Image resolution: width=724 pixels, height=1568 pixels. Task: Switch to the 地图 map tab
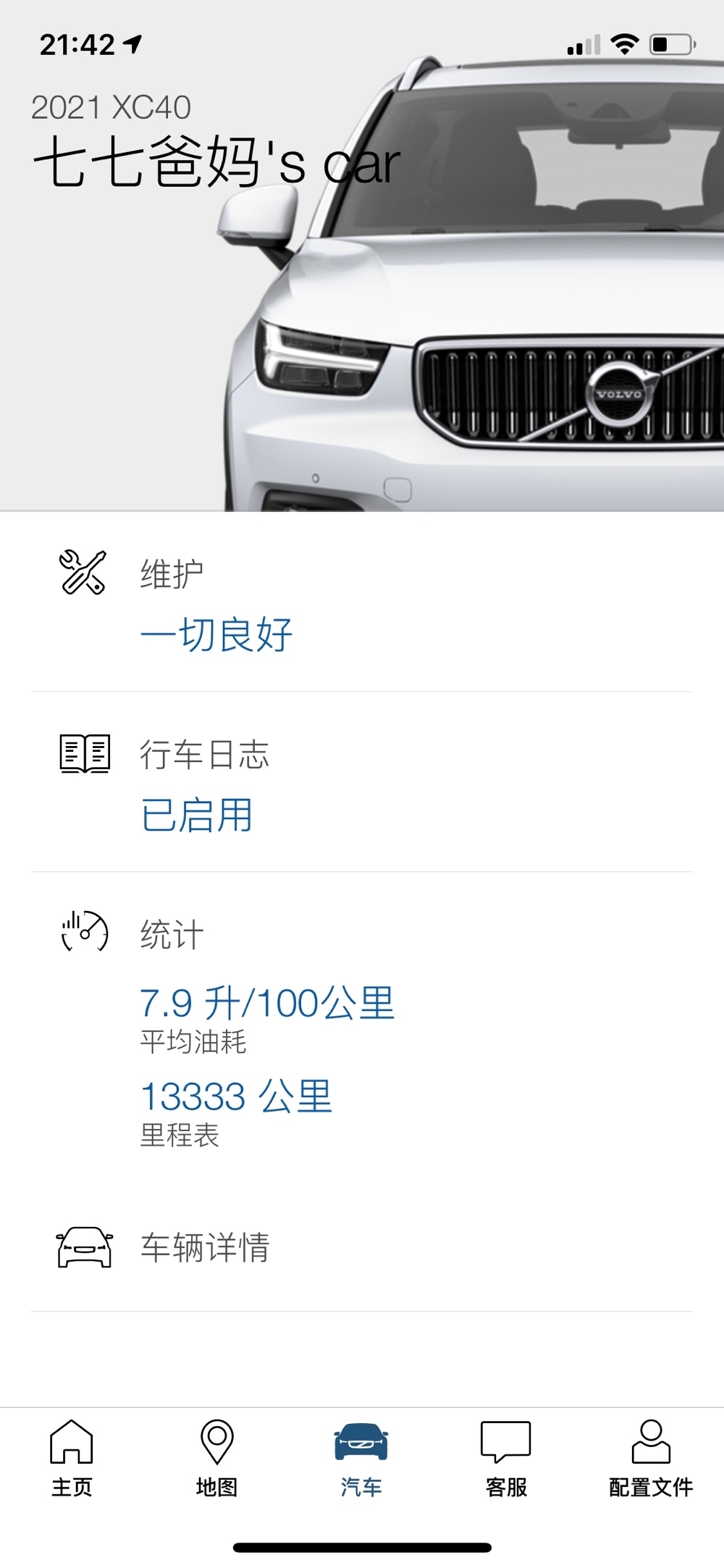216,1458
